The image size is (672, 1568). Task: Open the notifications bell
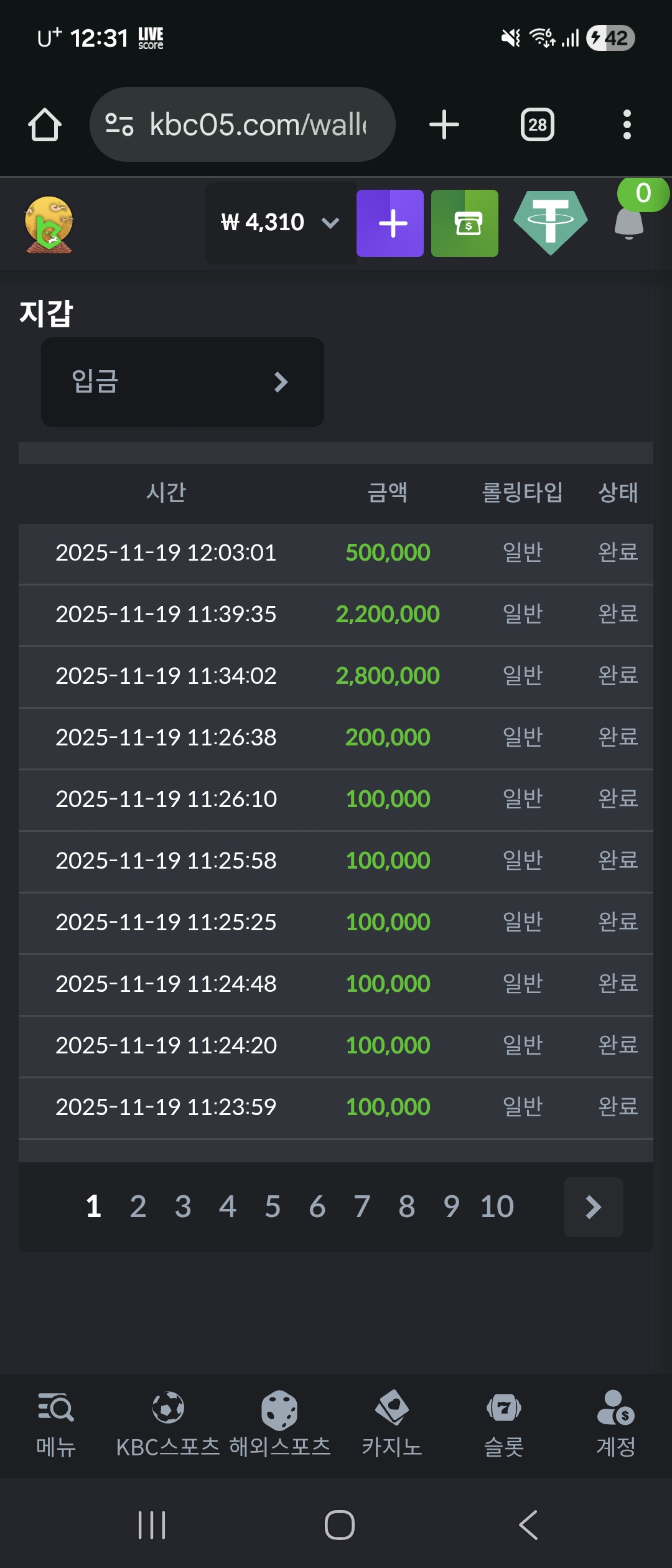pos(629,223)
